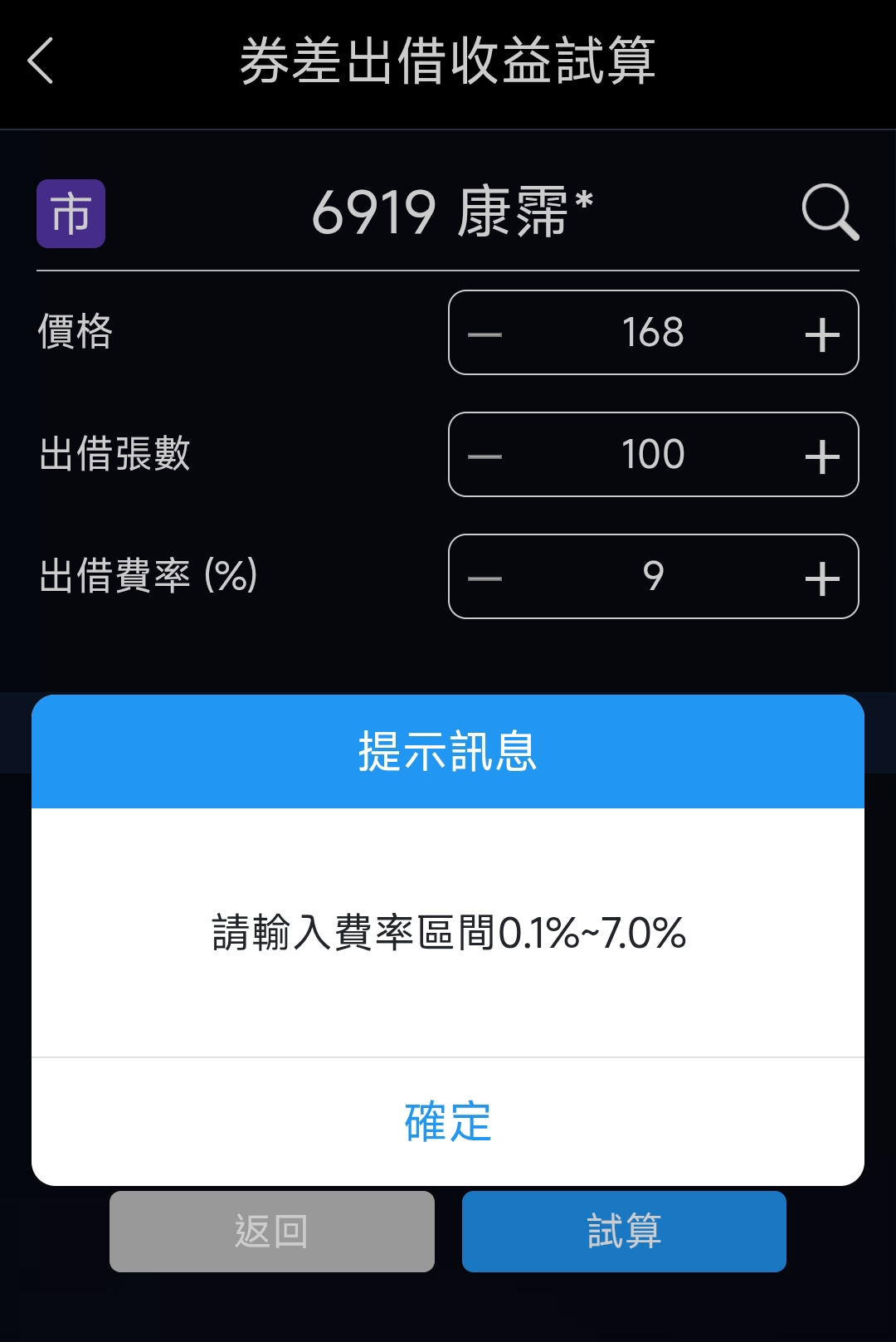
Task: Tap the 出借張數 value field showing 100
Action: click(654, 456)
